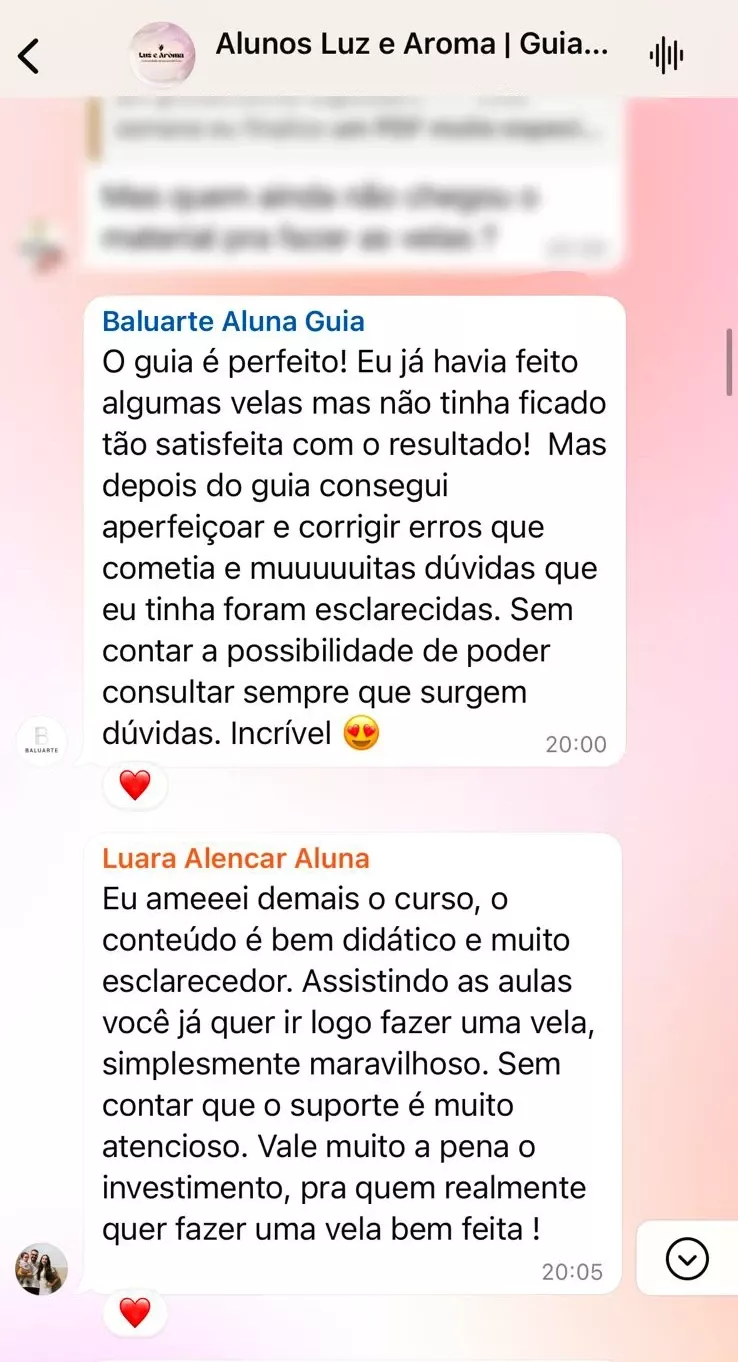
Task: Open Baluarte Aluna Guia's profile from sender name
Action: tap(233, 321)
